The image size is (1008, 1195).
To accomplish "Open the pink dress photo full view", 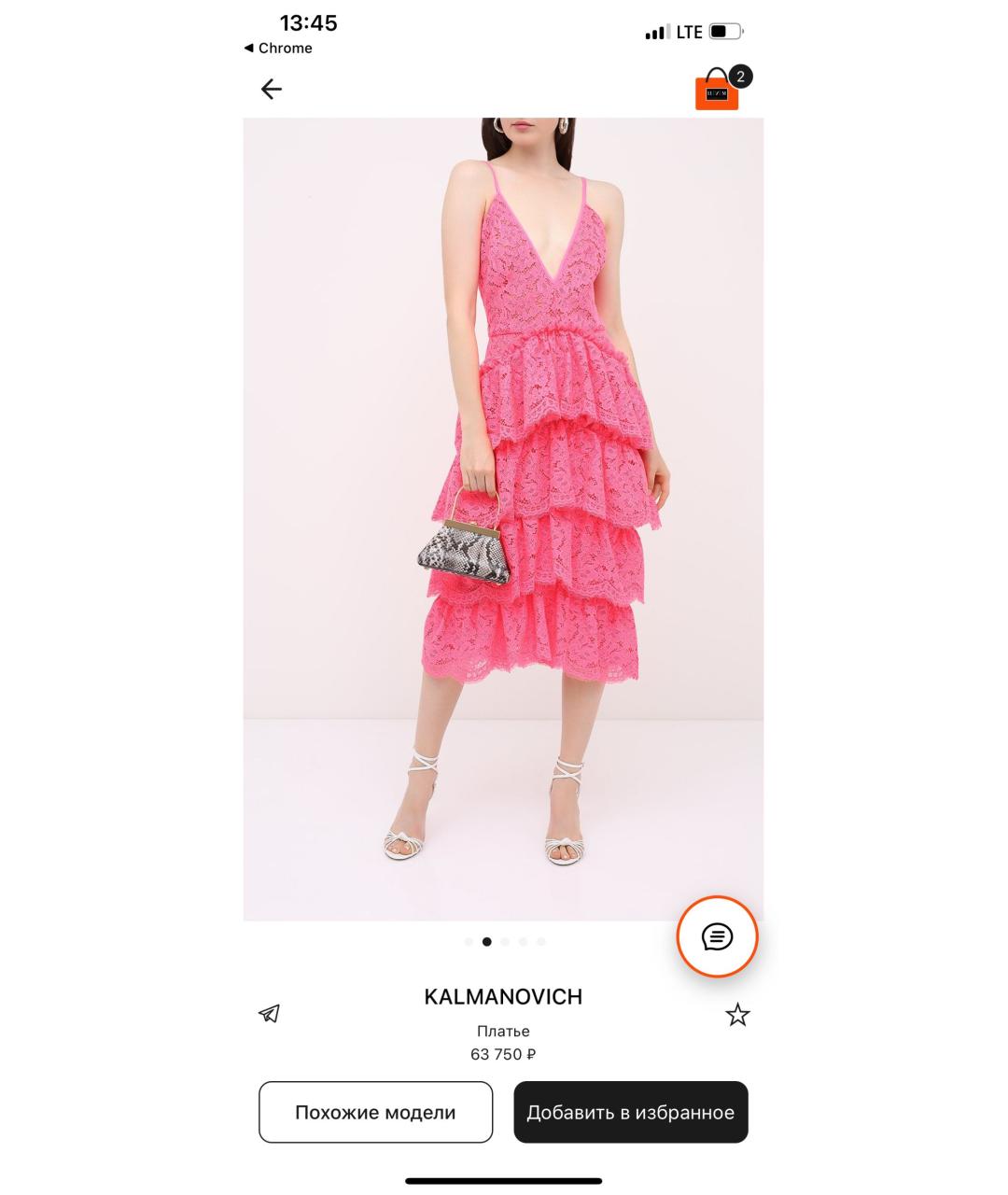I will (x=503, y=518).
